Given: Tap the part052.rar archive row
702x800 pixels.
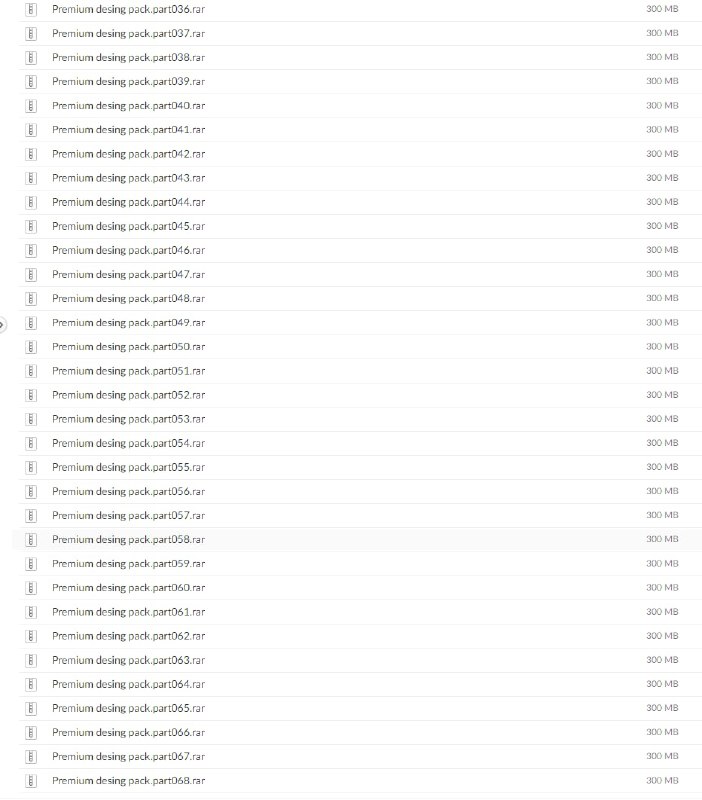Looking at the screenshot, I should pyautogui.click(x=128, y=395).
